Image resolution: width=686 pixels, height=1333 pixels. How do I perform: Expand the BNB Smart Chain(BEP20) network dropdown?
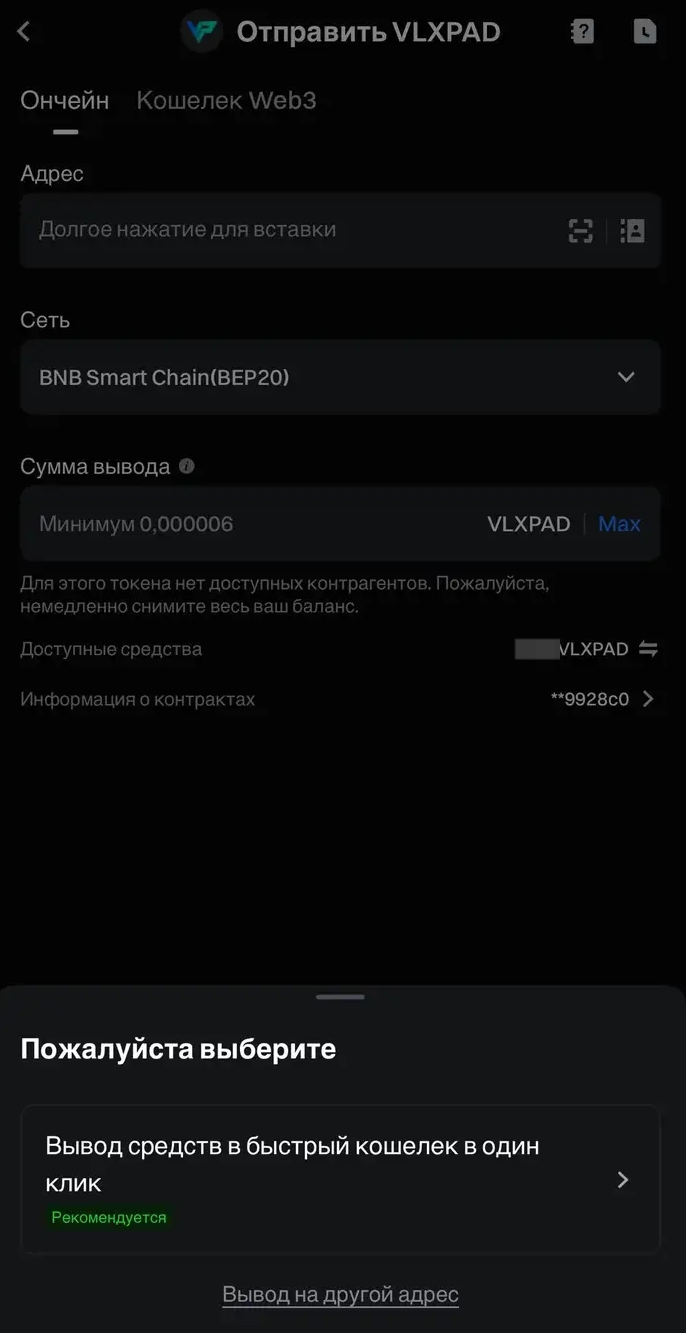pos(340,377)
